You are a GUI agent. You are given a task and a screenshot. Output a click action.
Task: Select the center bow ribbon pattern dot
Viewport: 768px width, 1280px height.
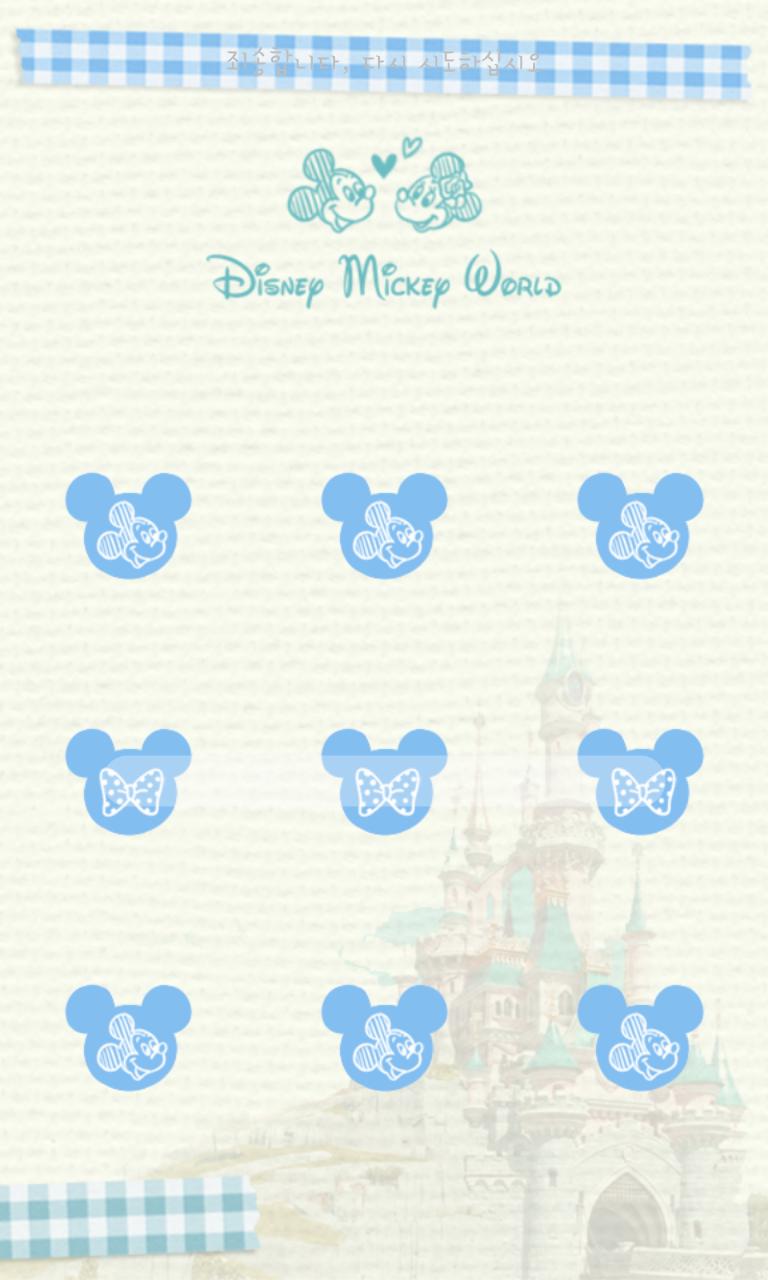pos(384,786)
